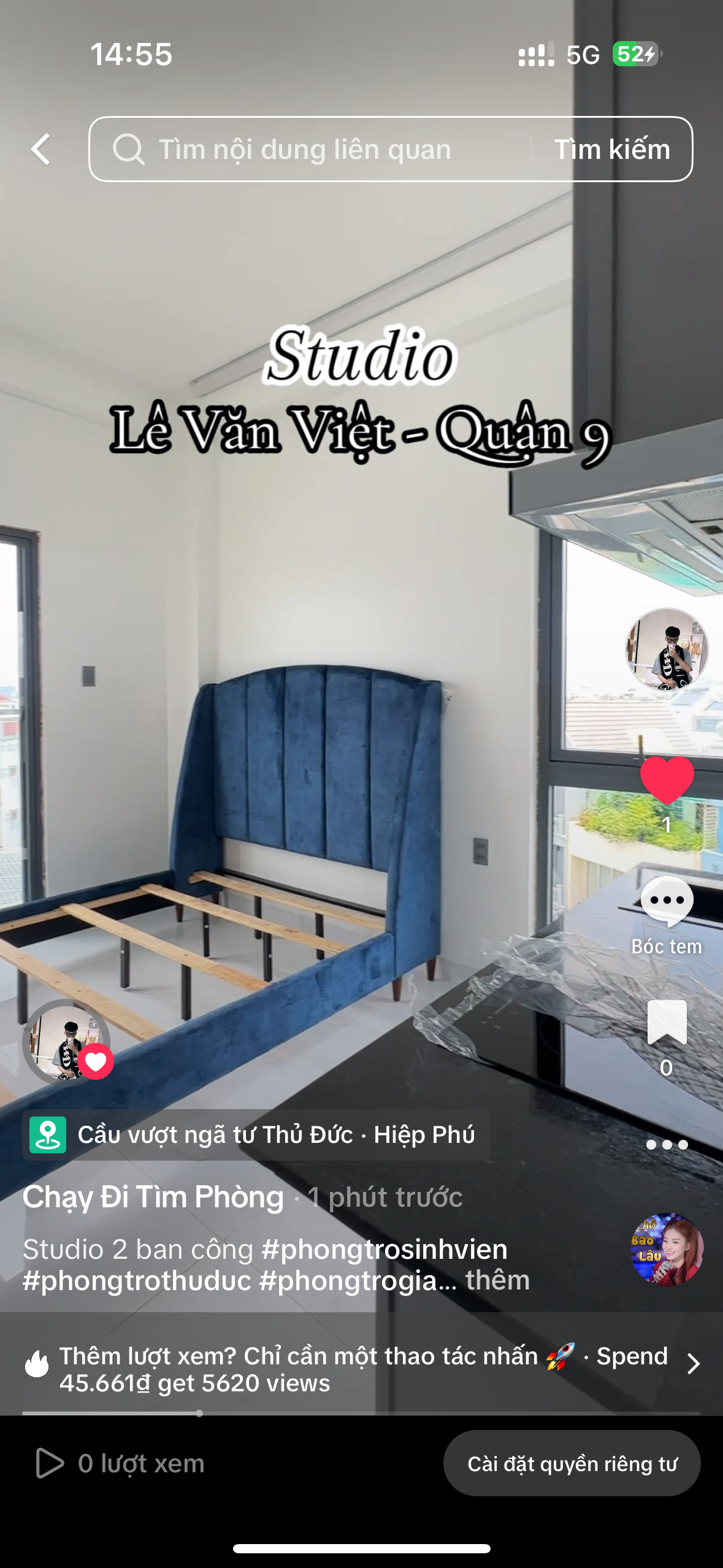Open the three-dot more options menu

[667, 1145]
